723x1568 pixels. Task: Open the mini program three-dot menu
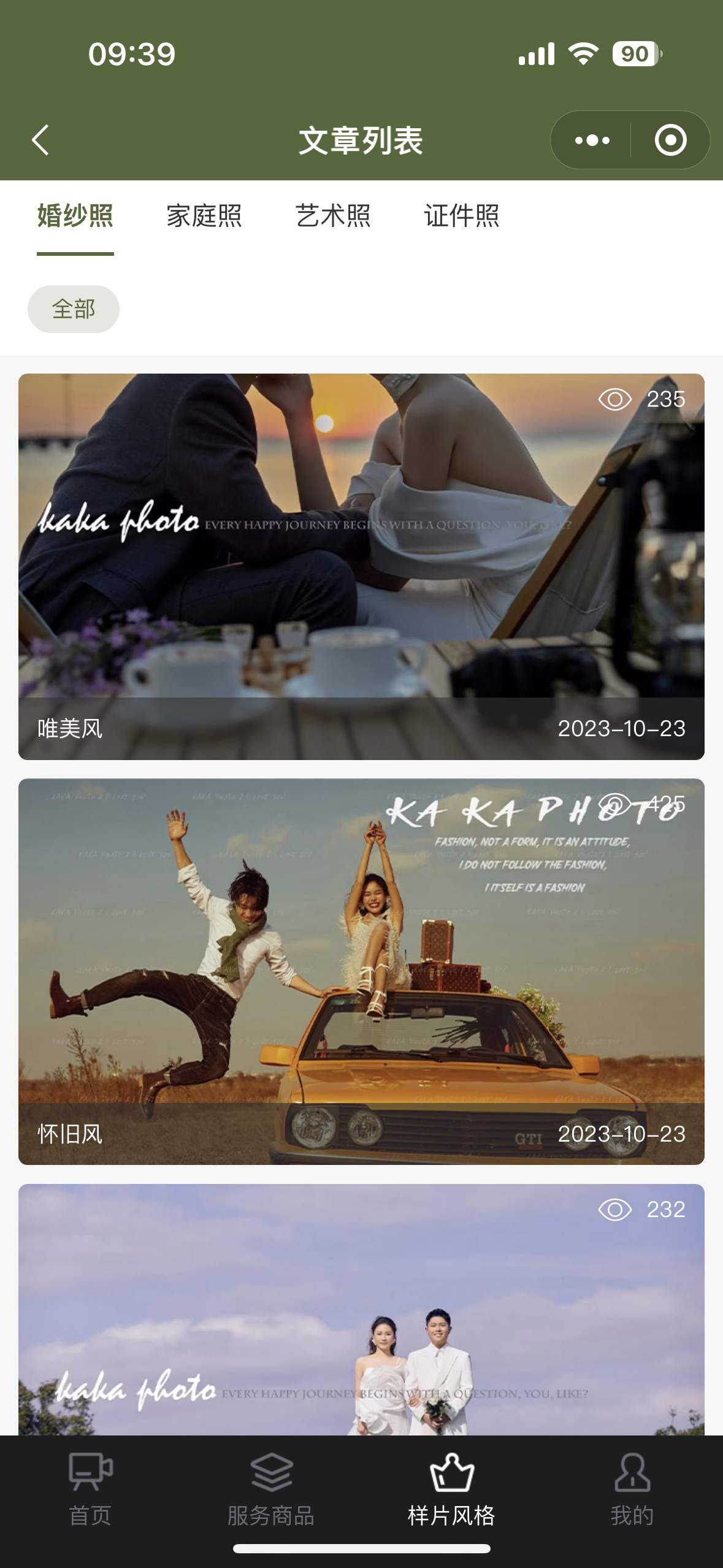[x=592, y=140]
